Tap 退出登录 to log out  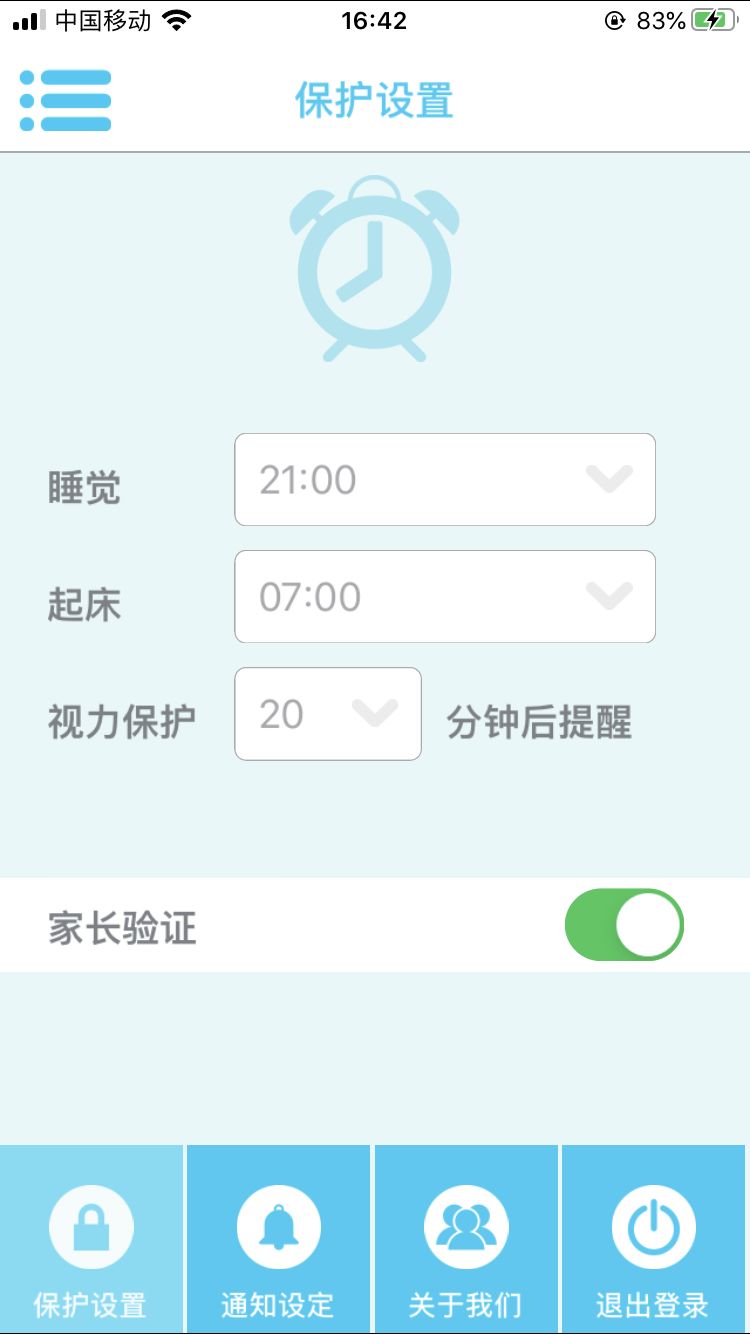coord(654,1238)
